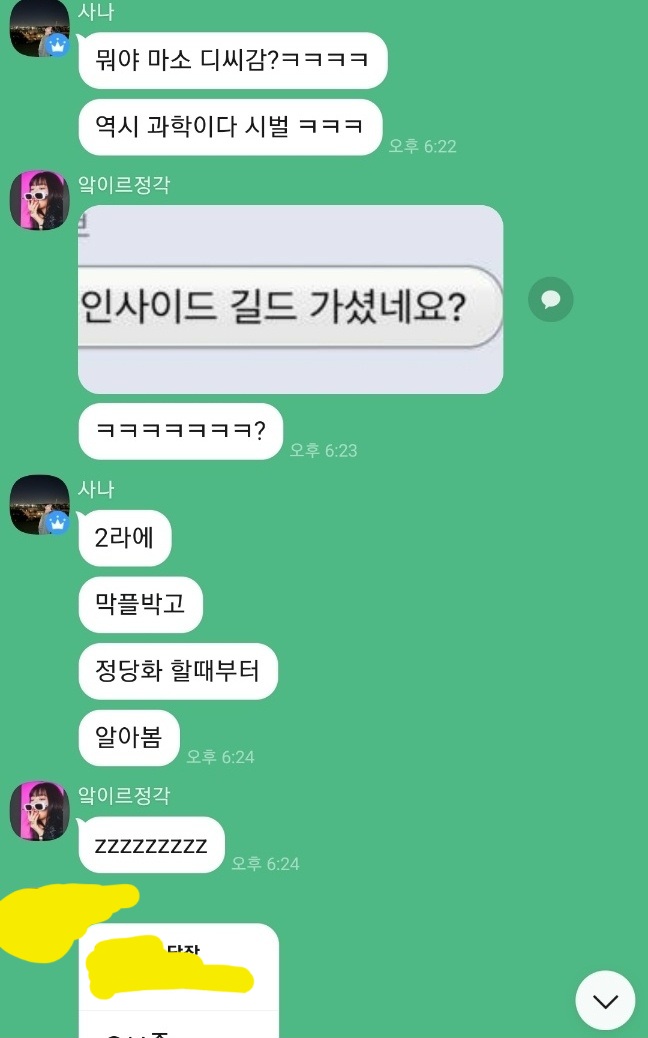Open the shared image 인사이드 길드 가셨네요?
The image size is (648, 1038).
click(290, 299)
